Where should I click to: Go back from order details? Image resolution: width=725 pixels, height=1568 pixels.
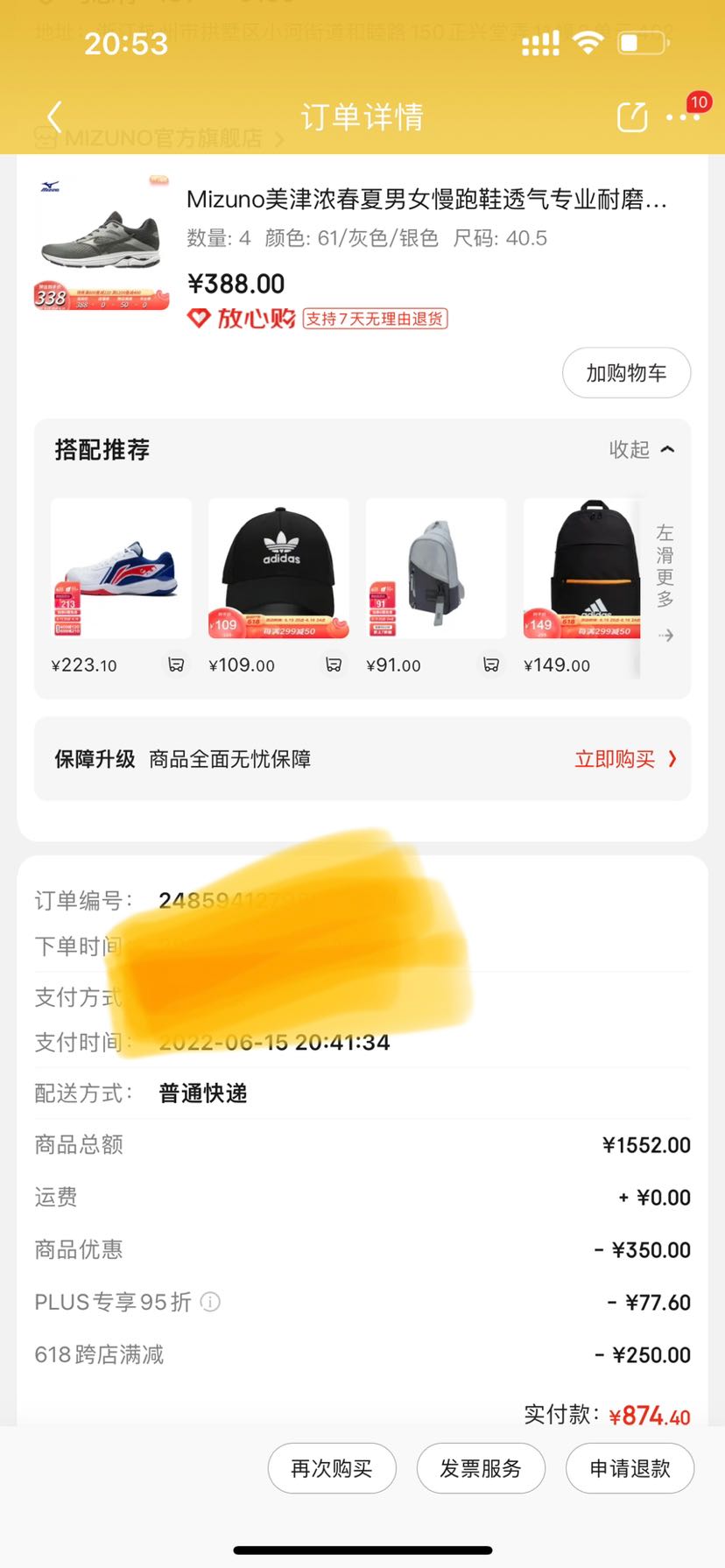[54, 116]
